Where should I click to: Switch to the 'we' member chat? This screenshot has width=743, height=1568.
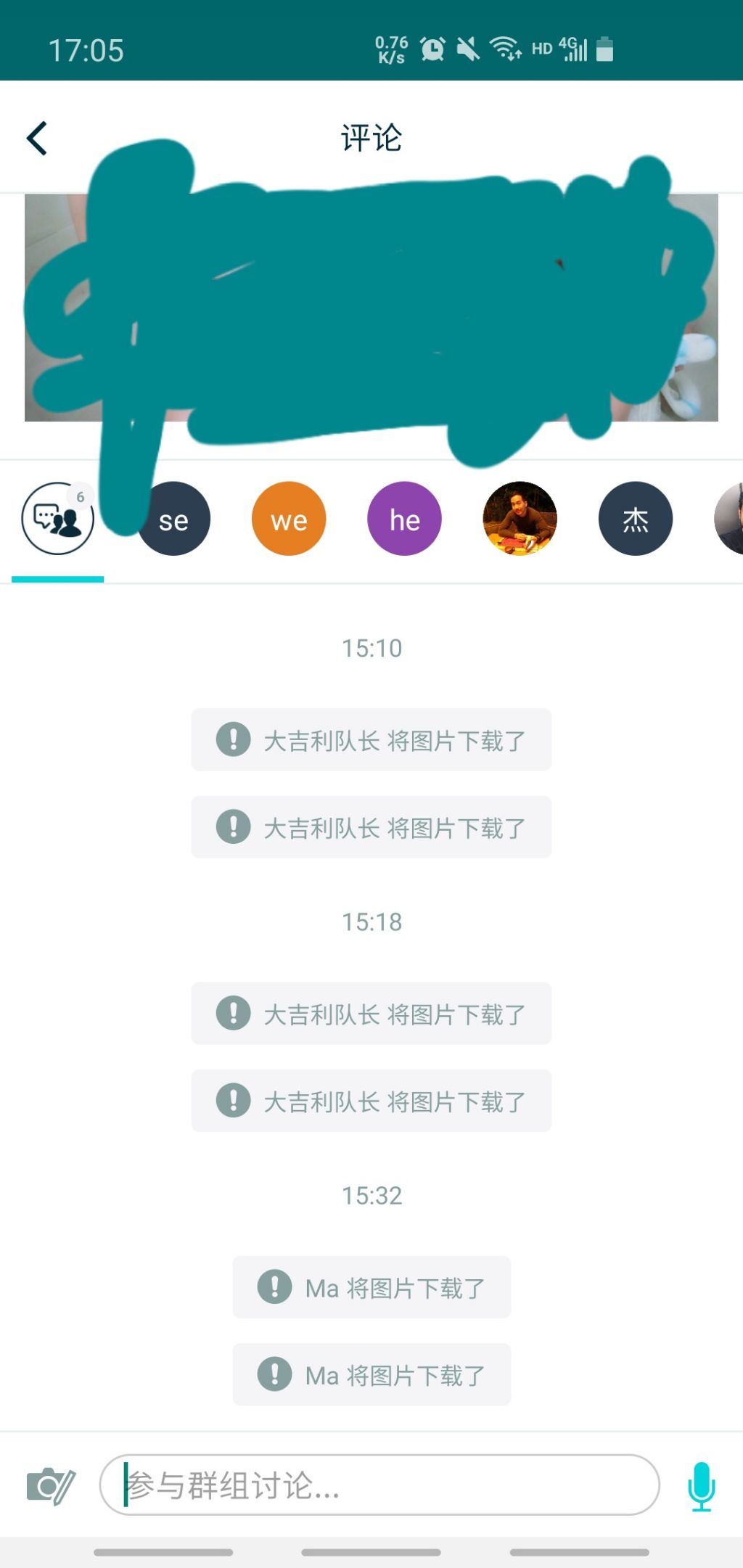[289, 519]
